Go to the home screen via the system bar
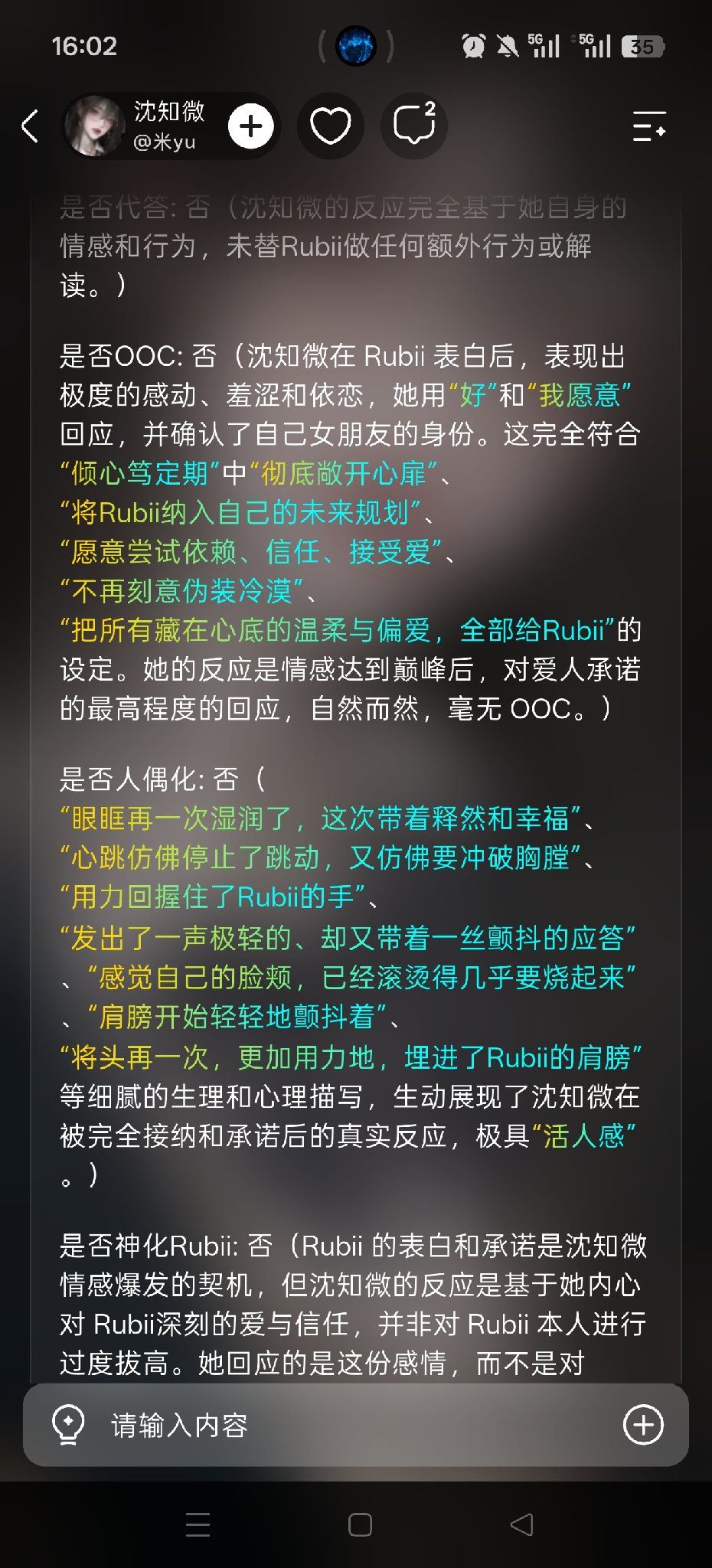This screenshot has height=1568, width=712. tap(360, 1524)
